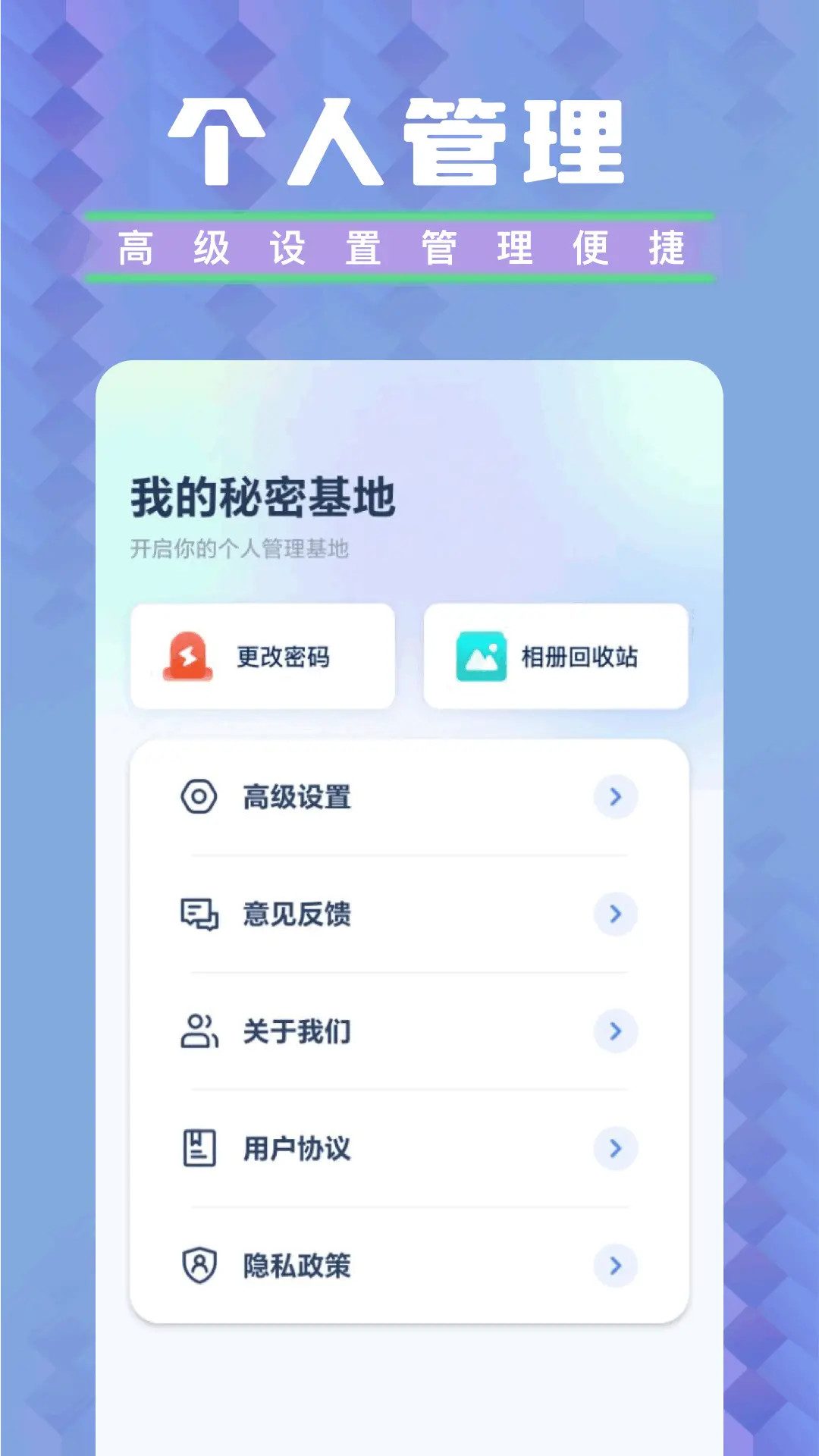Click the chevron next to 意见反馈
The width and height of the screenshot is (819, 1456).
(x=616, y=915)
